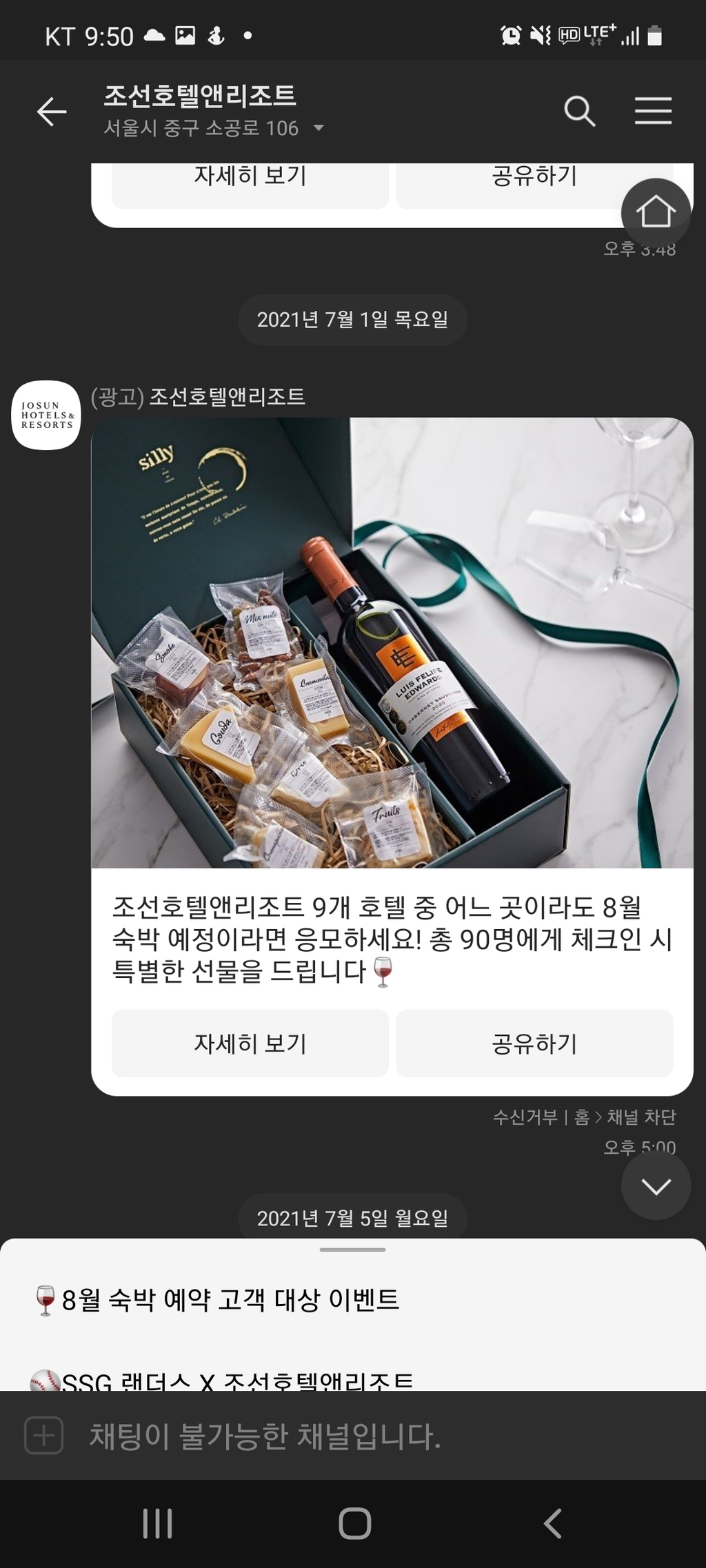Select the SSG 랜더스 X 조선호텔앤리조트 menu
Viewport: 706px width, 1568px height.
[x=222, y=1380]
